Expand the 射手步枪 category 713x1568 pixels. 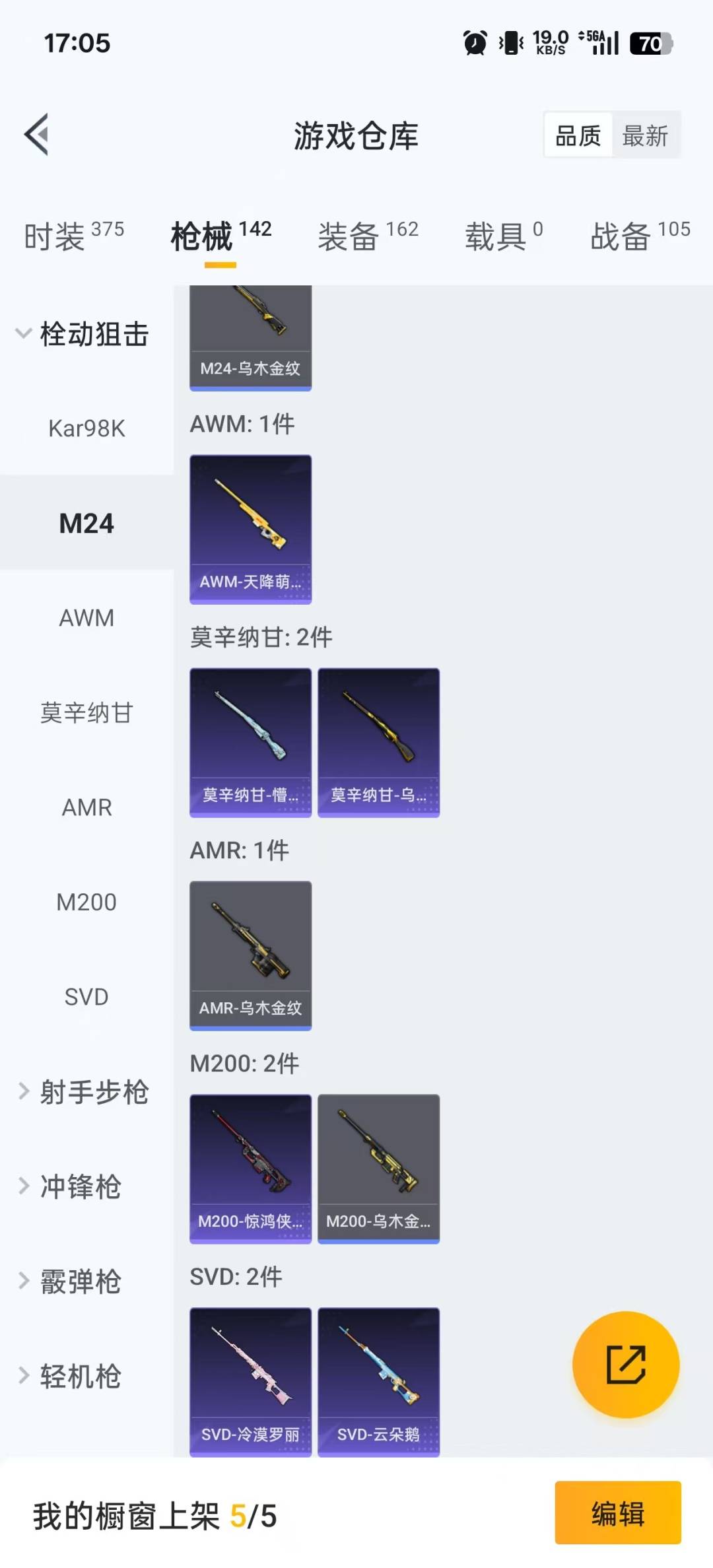click(x=83, y=1092)
